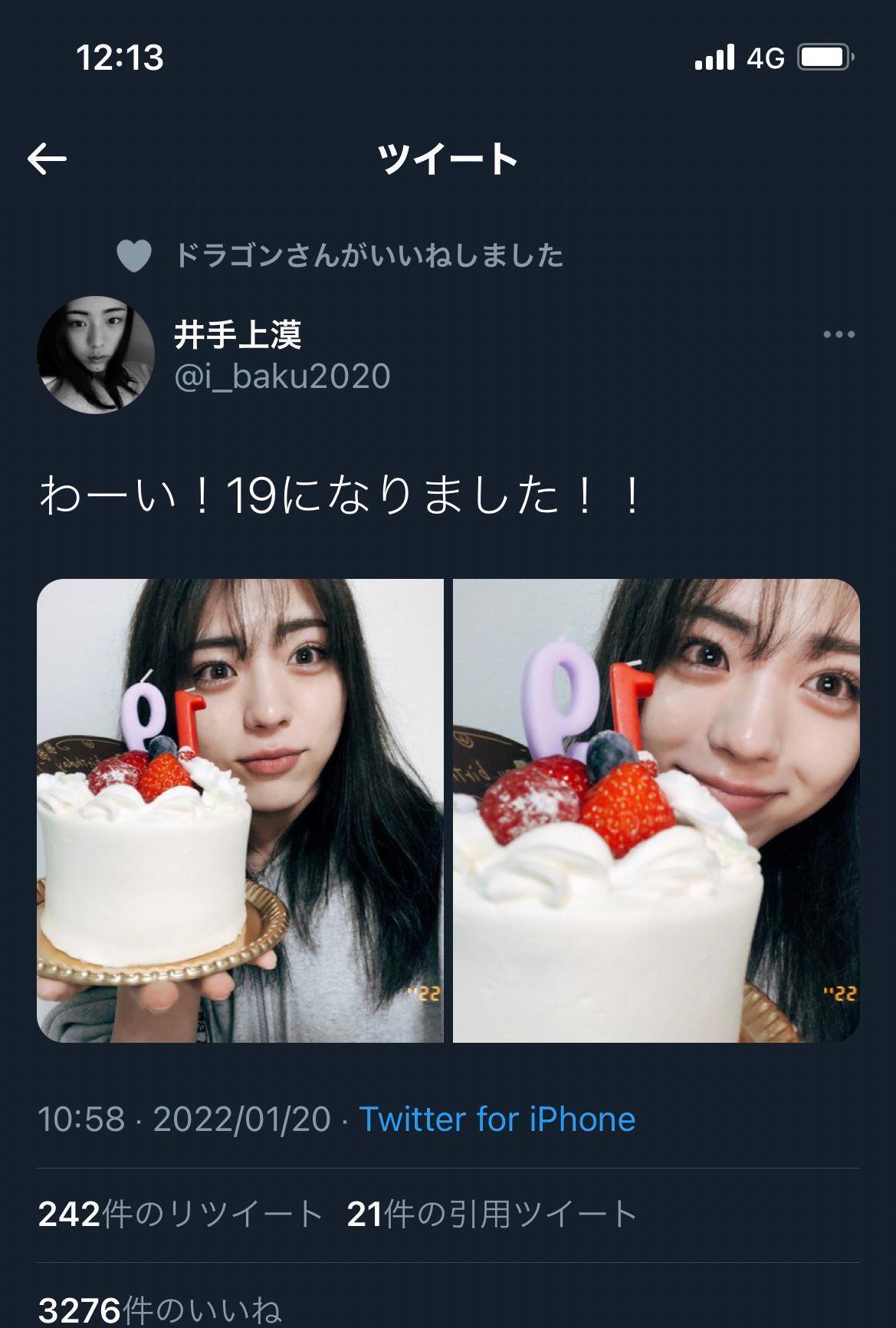Image resolution: width=896 pixels, height=1328 pixels.
Task: Open the profile of @i_baku2020
Action: (x=282, y=376)
